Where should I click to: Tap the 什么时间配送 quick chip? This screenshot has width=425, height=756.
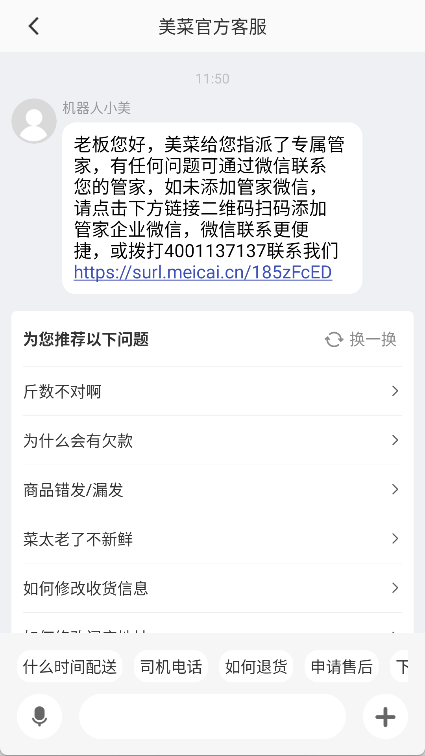[69, 666]
